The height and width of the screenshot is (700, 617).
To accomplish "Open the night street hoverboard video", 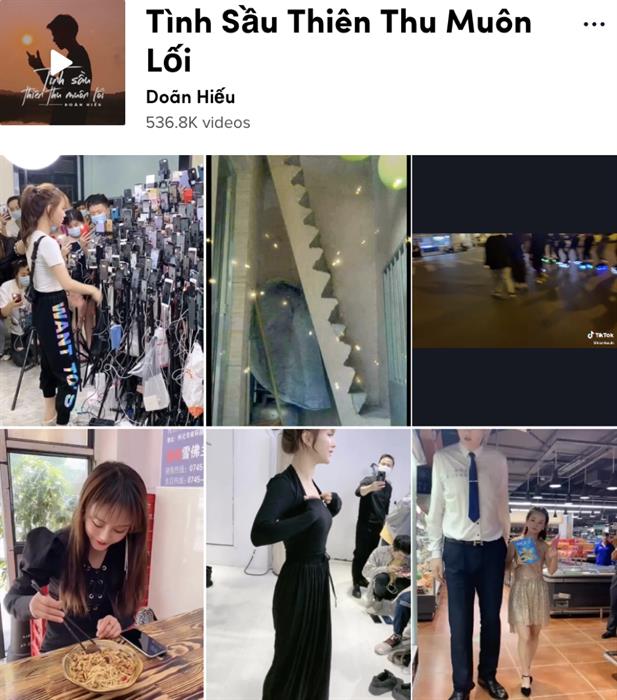I will (x=514, y=290).
